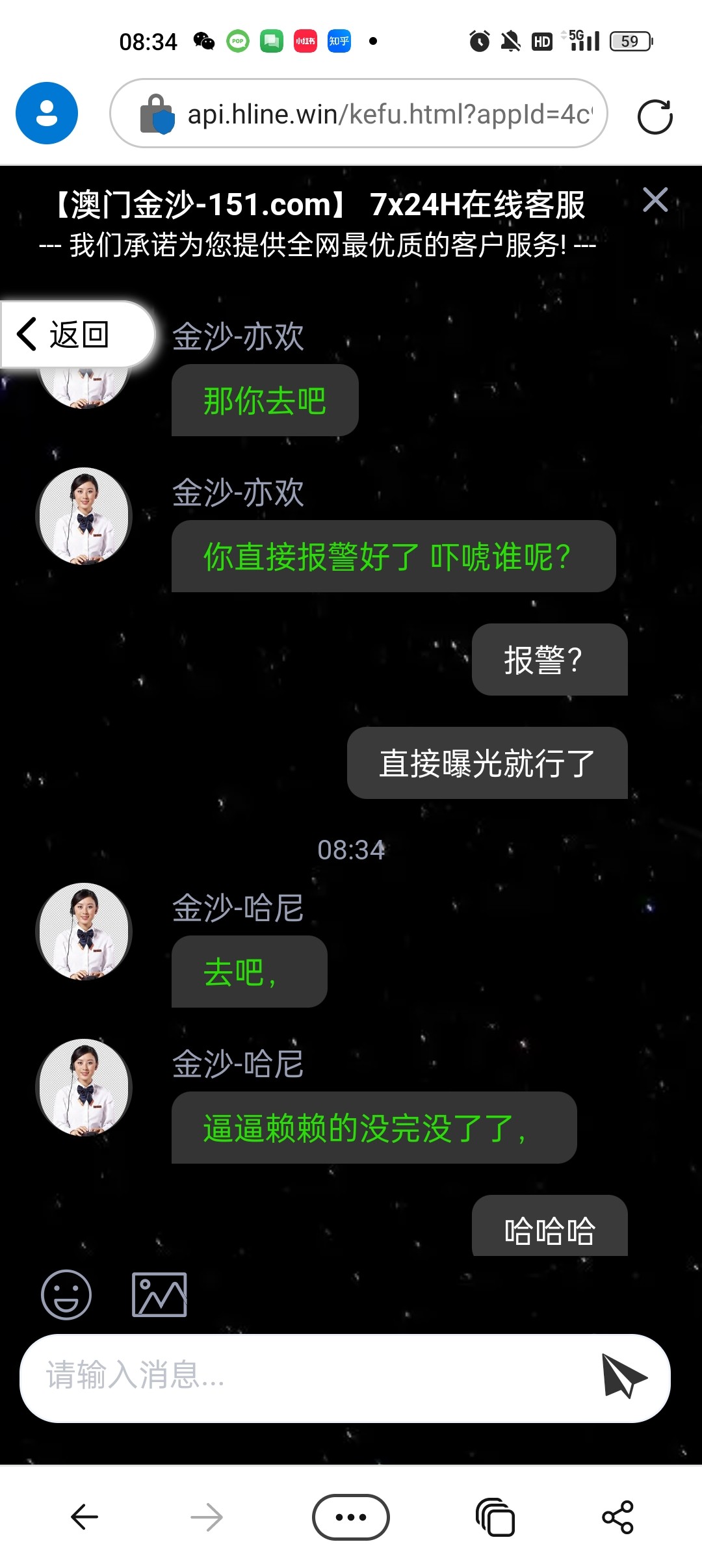Go back to the previous page
This screenshot has width=702, height=1568.
[84, 1517]
